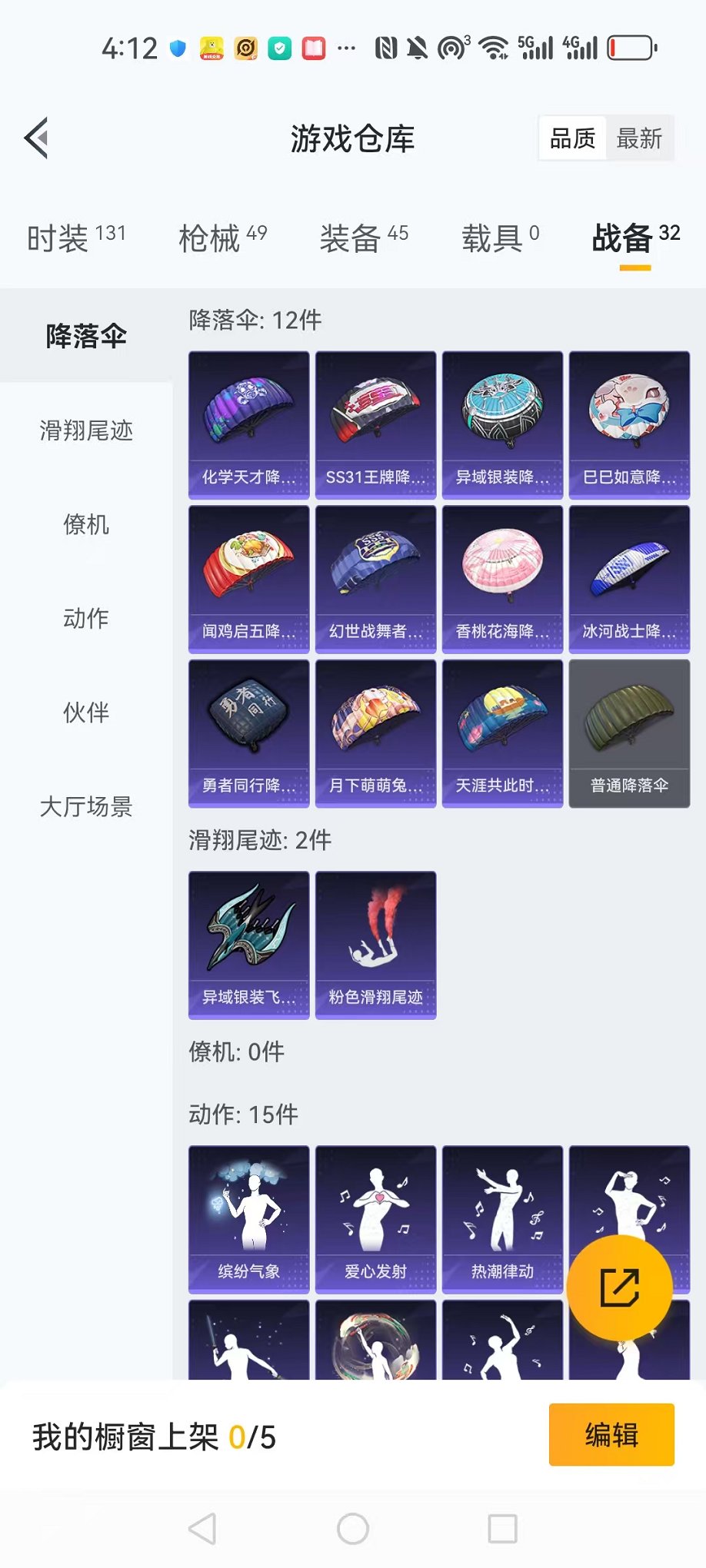Open the 伙伴 section from sidebar
This screenshot has height=1568, width=706.
(x=86, y=713)
